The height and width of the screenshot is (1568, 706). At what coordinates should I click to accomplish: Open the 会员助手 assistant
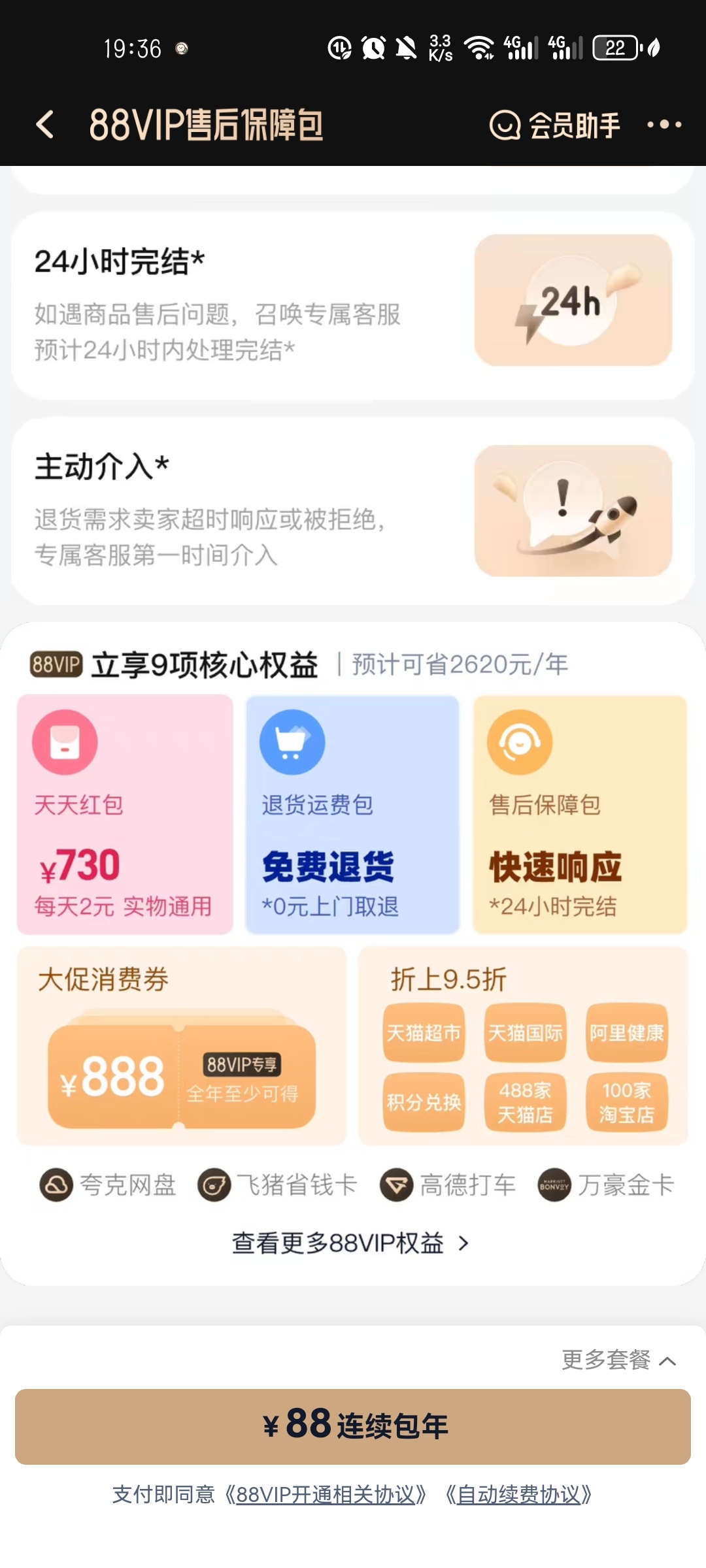click(x=555, y=125)
